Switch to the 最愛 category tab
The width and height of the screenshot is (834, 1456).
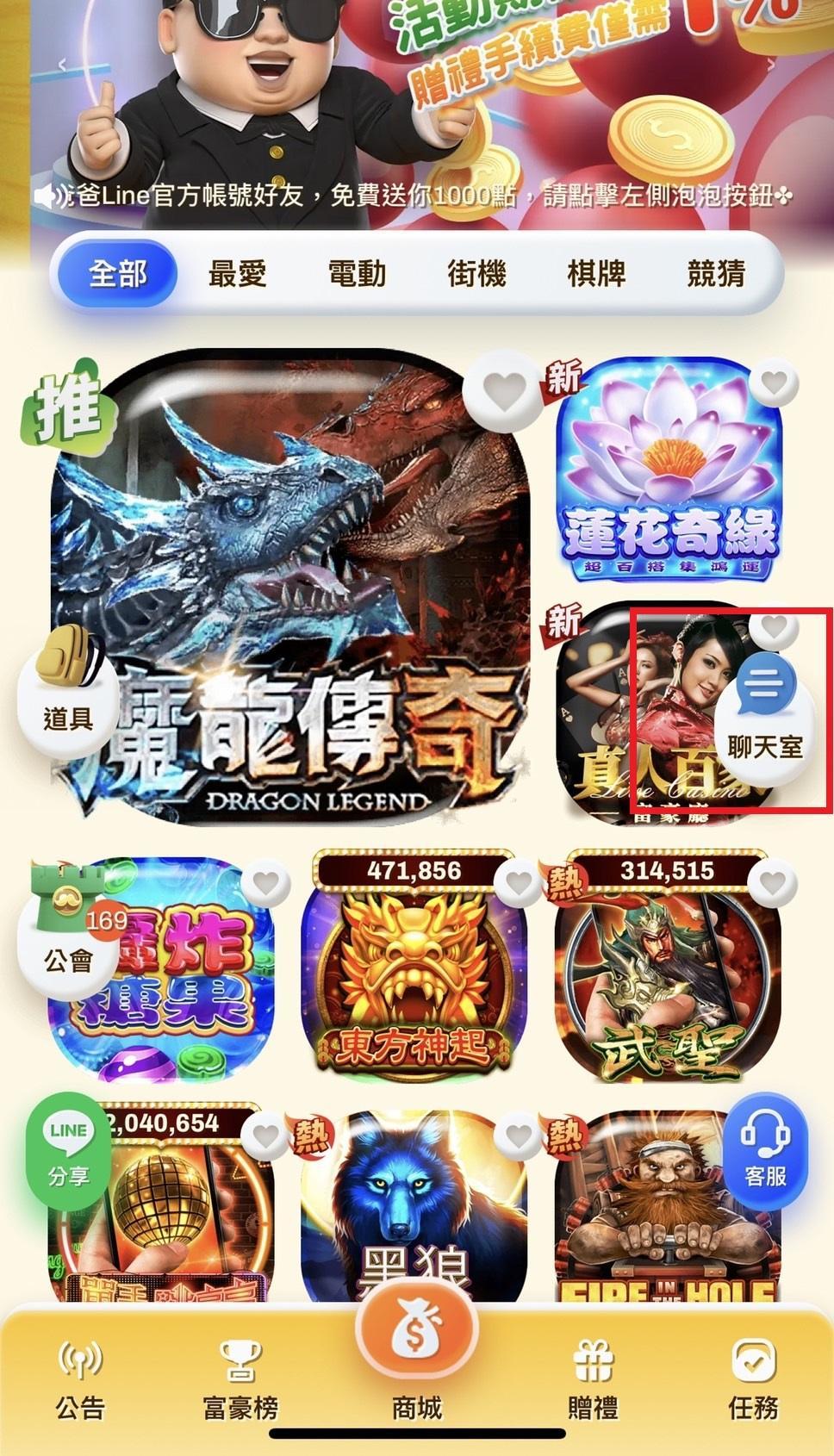237,275
